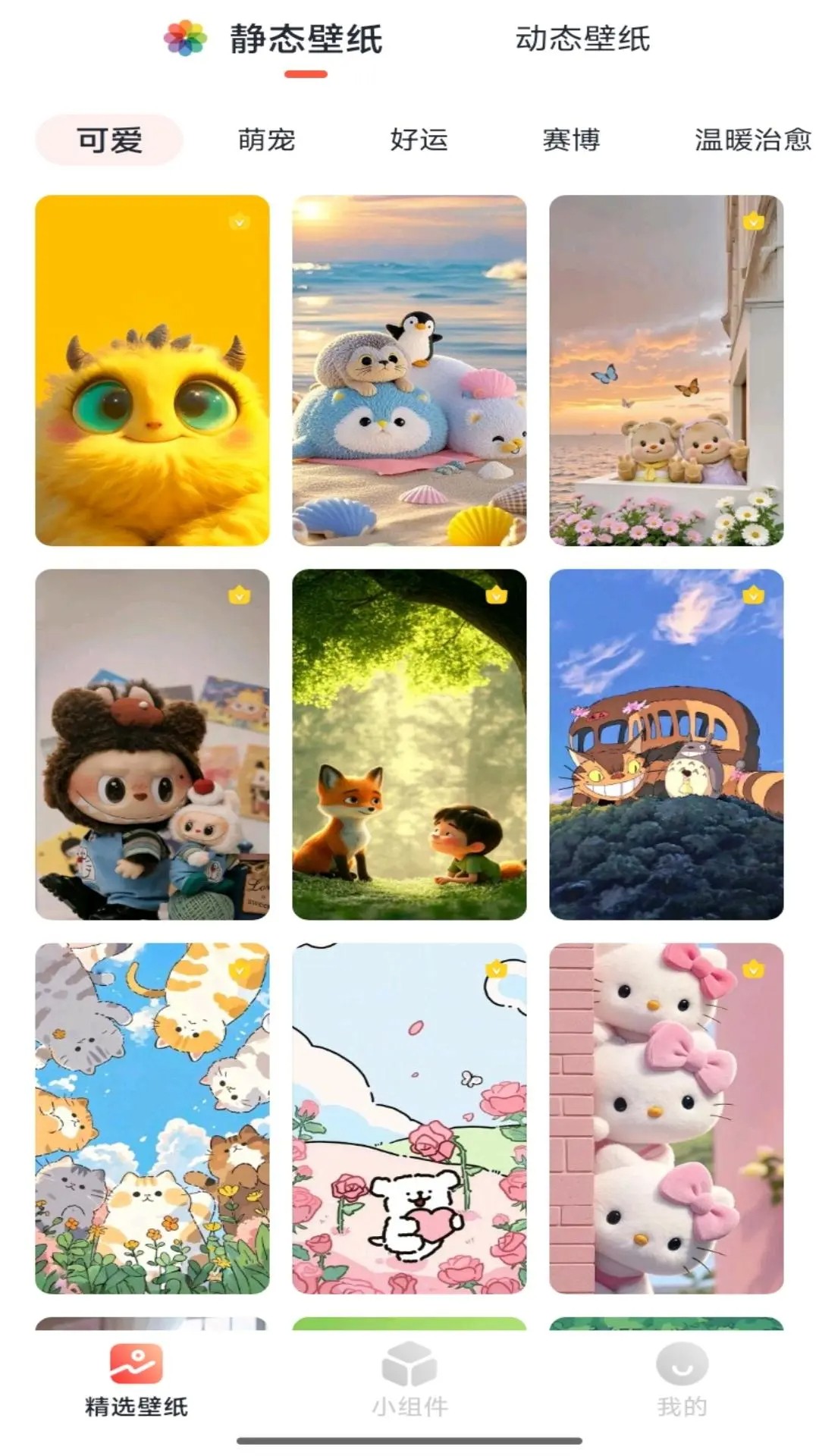Open the 赛博 category
The image size is (819, 1456).
click(571, 140)
